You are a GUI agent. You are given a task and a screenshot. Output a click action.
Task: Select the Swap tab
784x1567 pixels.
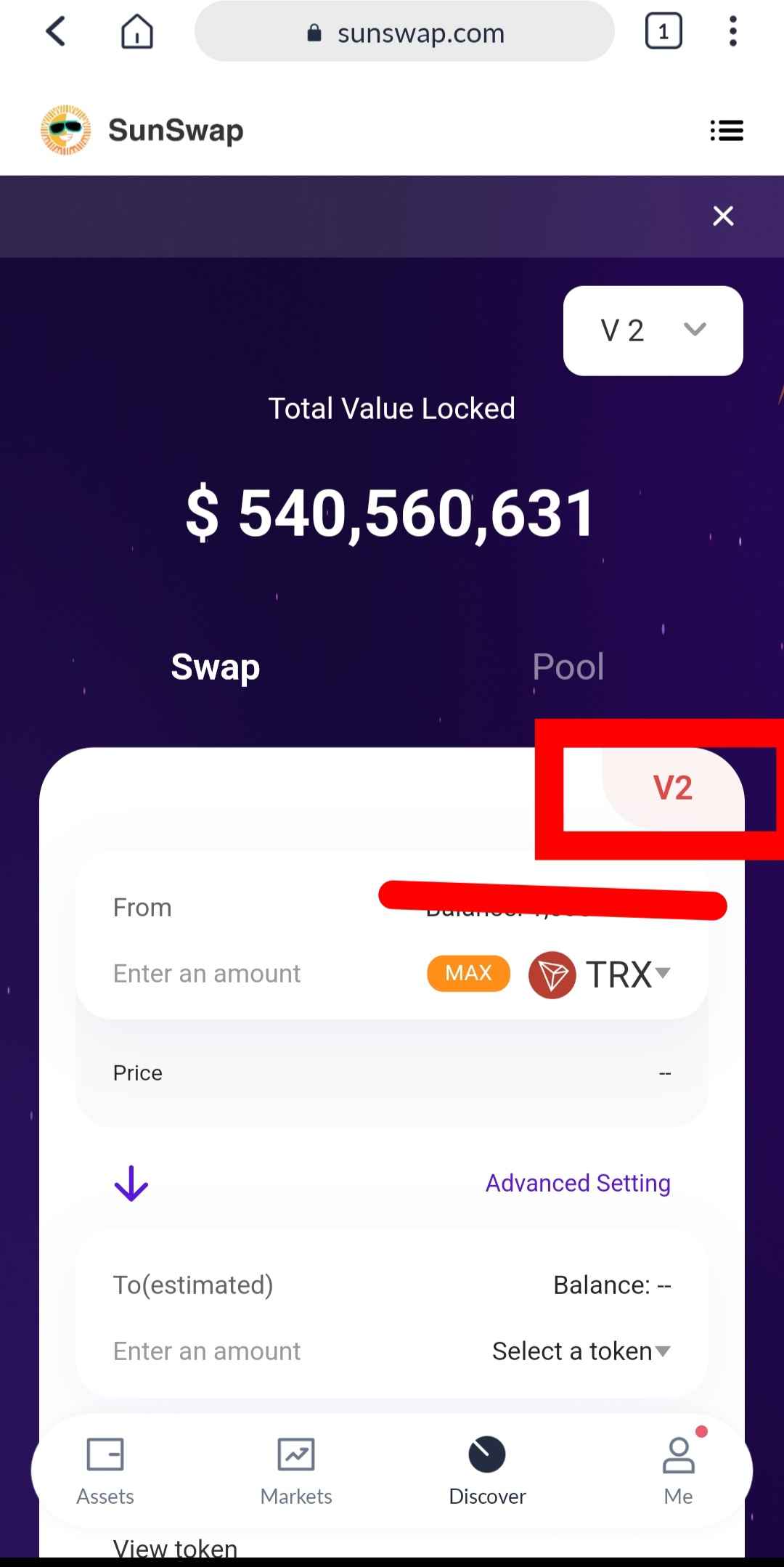[215, 667]
